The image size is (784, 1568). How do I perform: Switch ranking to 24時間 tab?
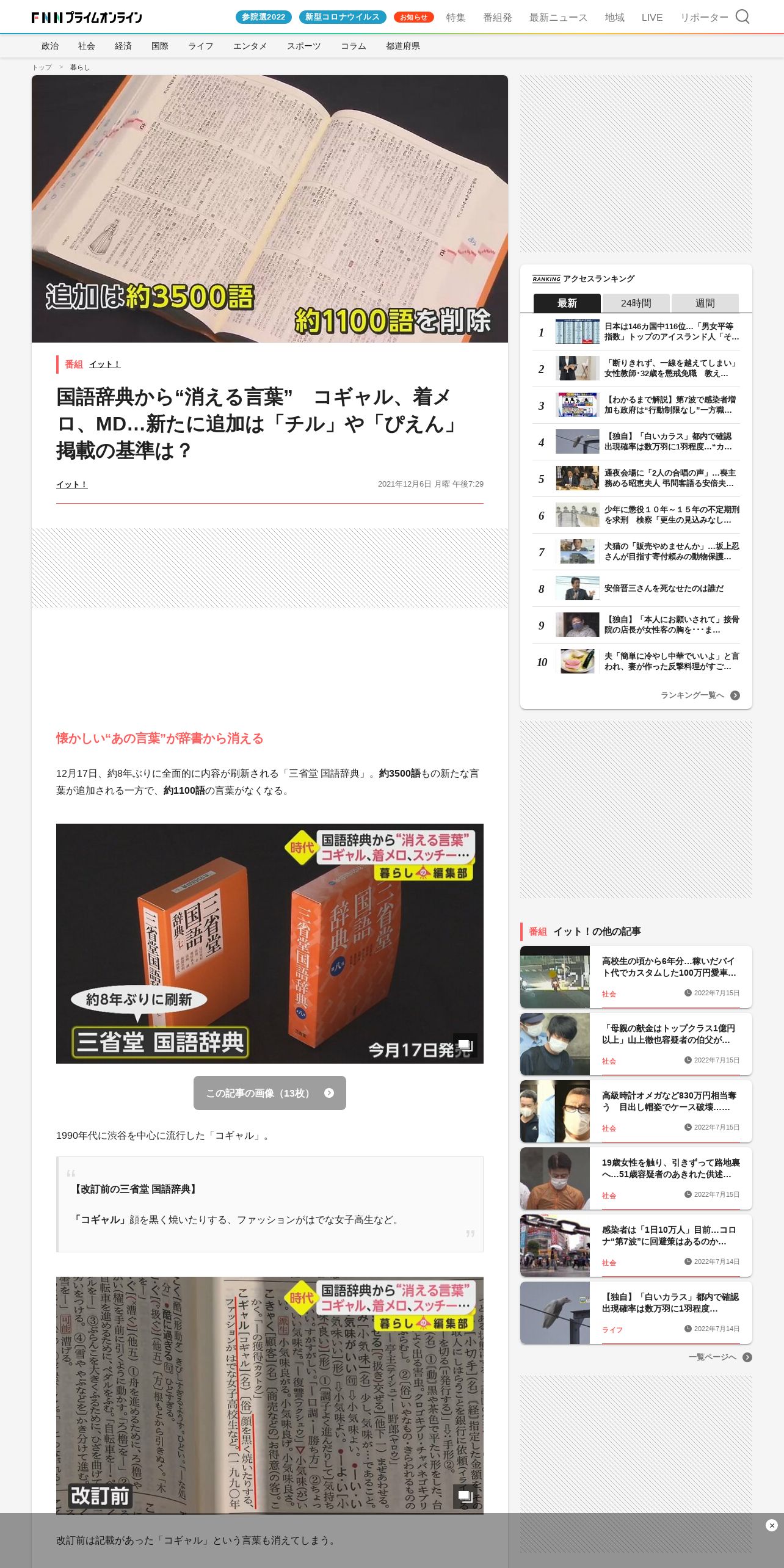pos(636,303)
